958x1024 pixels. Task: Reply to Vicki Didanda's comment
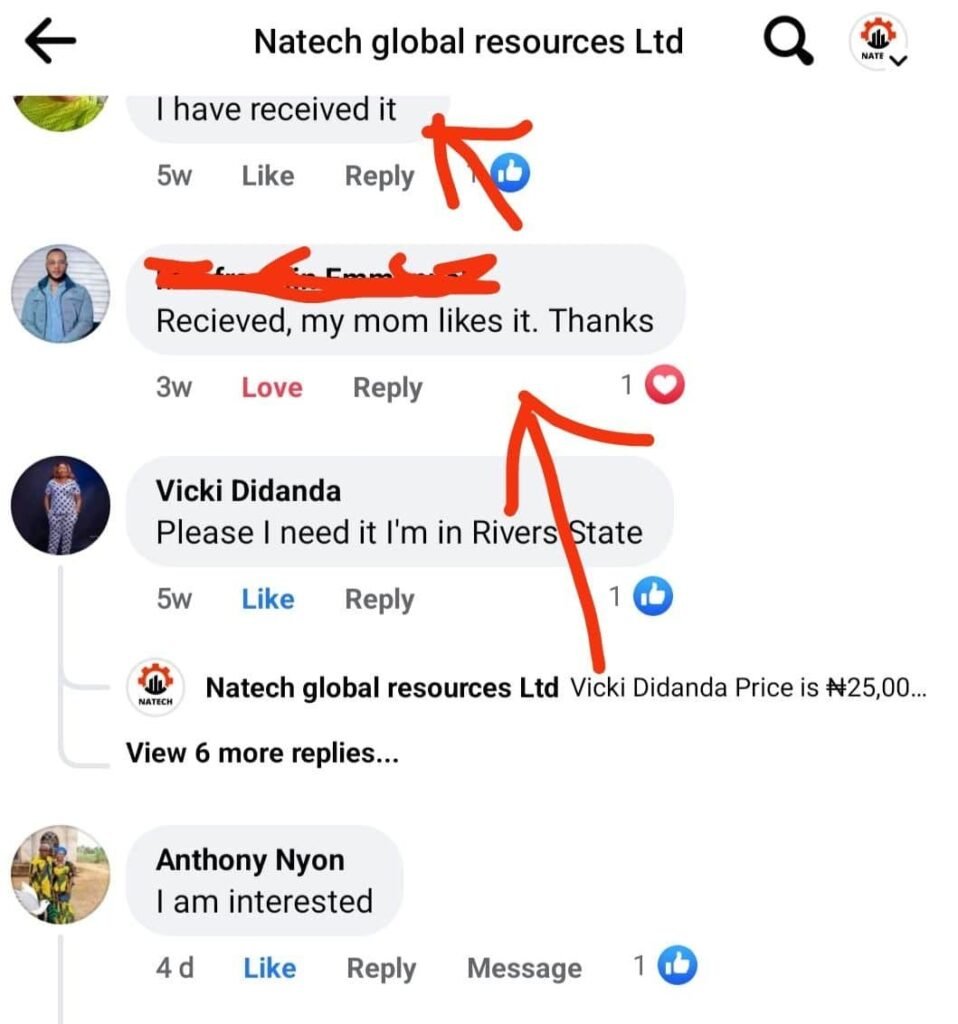tap(379, 599)
